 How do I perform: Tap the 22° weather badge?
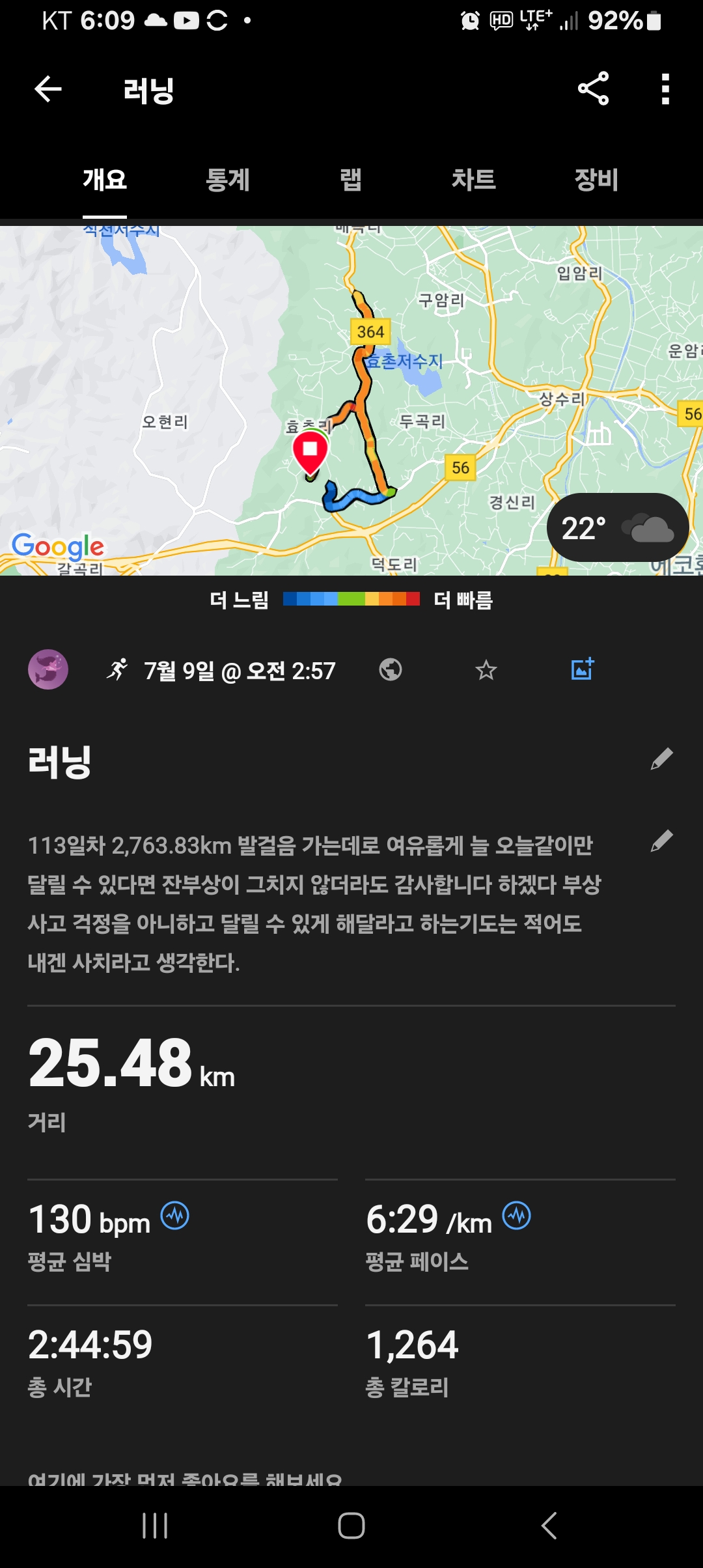coord(617,527)
